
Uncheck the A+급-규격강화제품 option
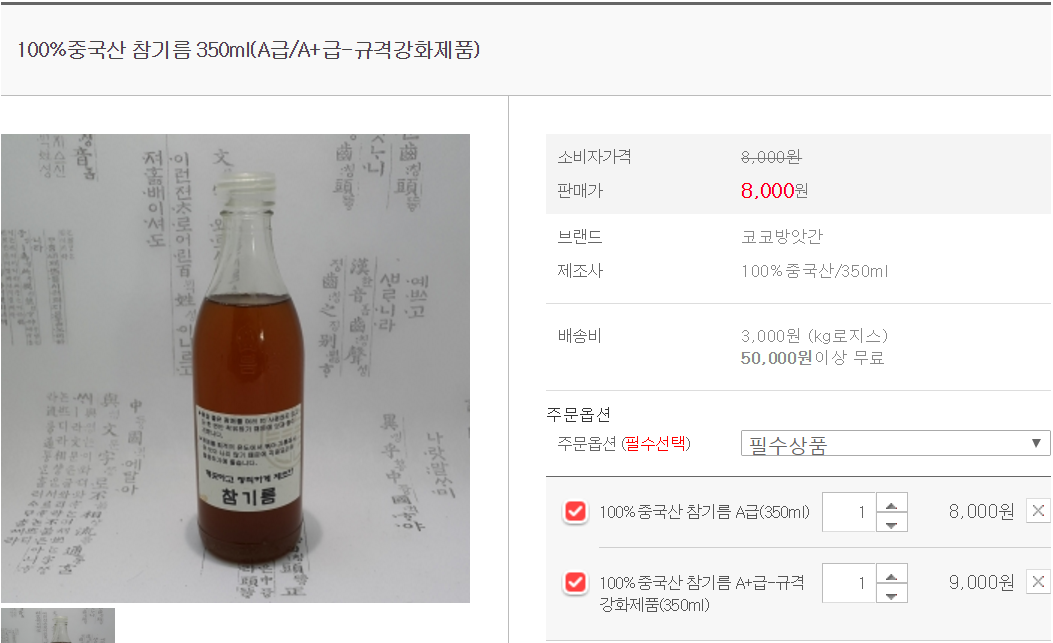[x=575, y=582]
